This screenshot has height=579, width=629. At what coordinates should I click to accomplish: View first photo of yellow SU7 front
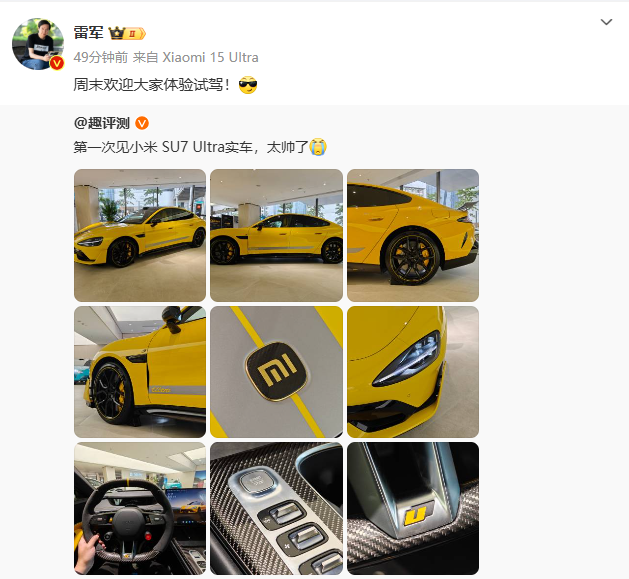pos(140,235)
